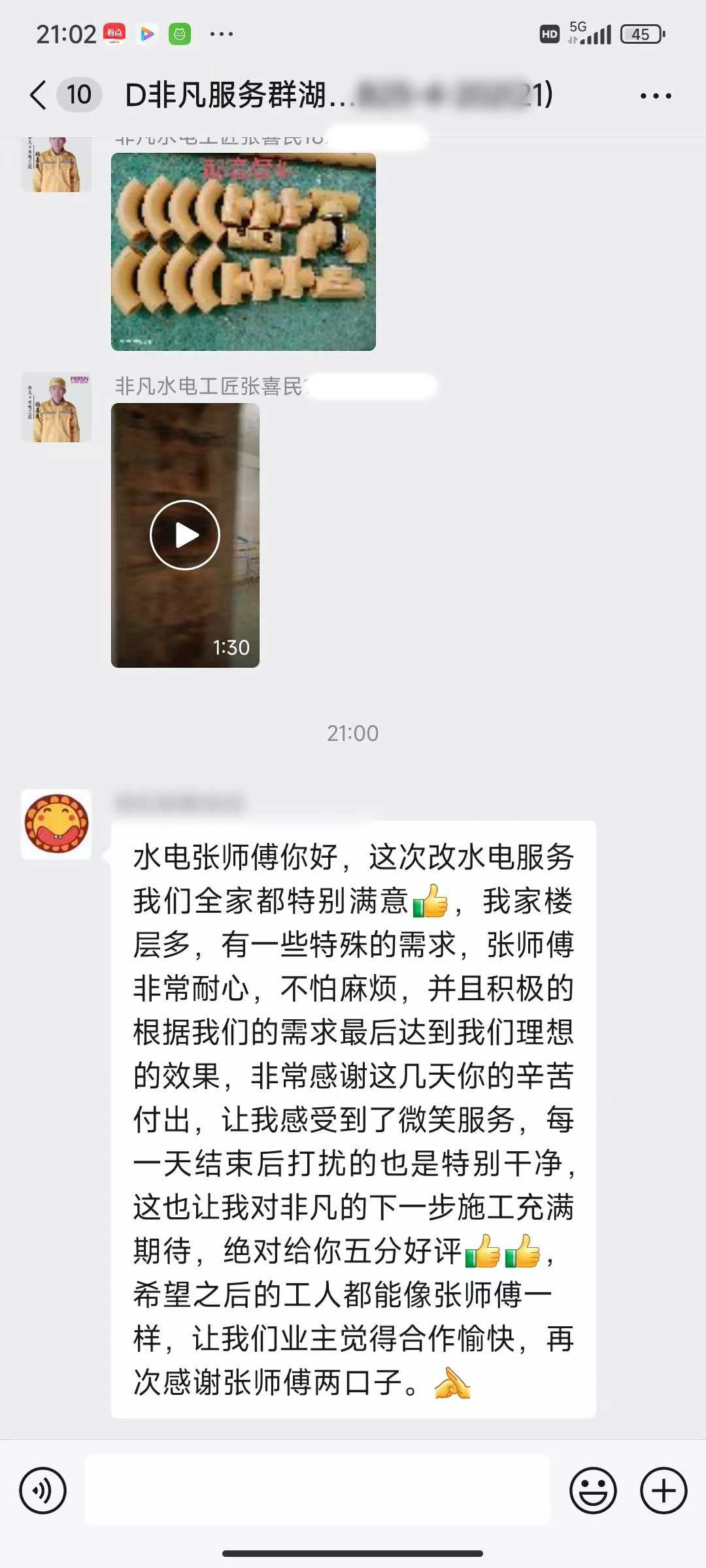Go back to the chat list
This screenshot has width=706, height=1568.
[39, 95]
